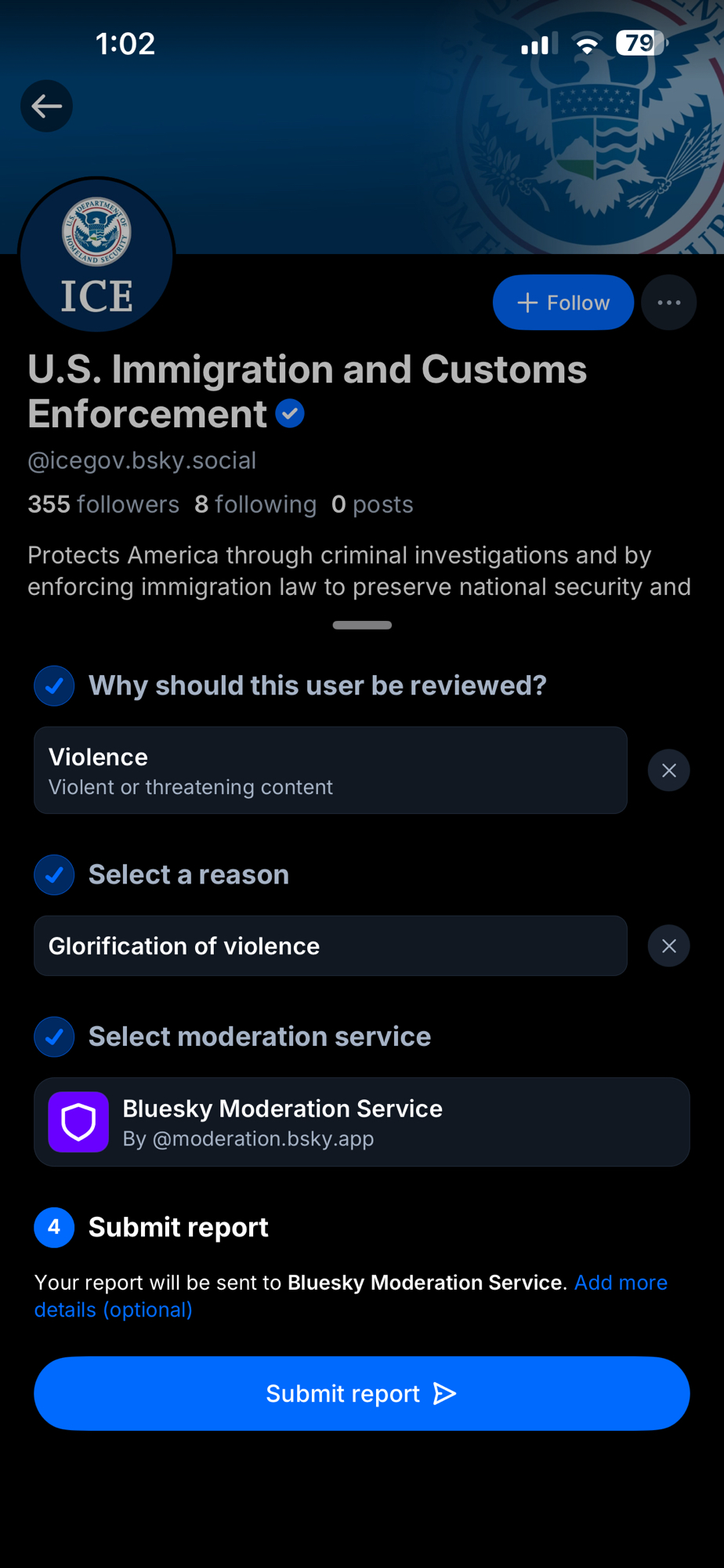Choose Bluesky Moderation Service
The width and height of the screenshot is (724, 1568).
361,1122
